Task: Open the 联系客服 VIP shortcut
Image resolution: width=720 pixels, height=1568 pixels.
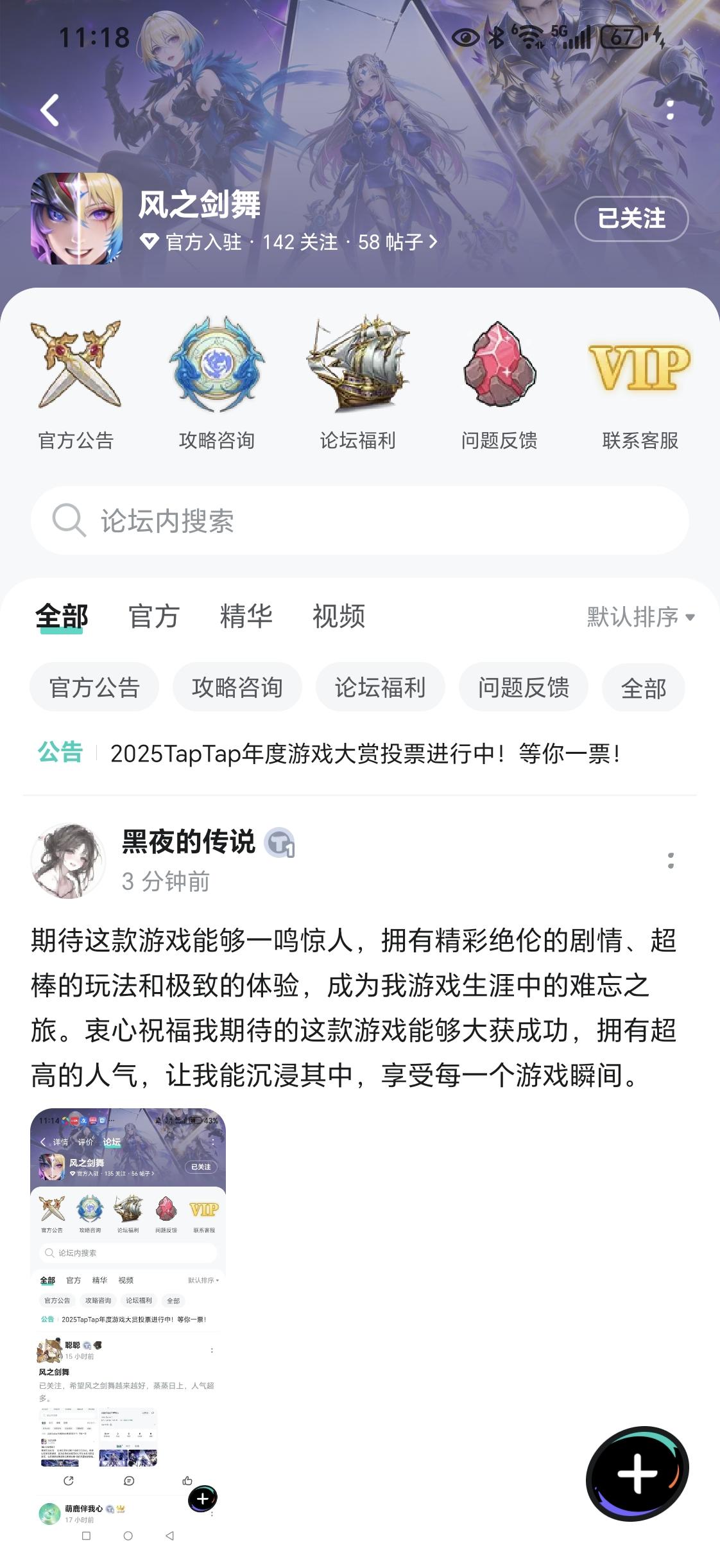Action: (640, 384)
